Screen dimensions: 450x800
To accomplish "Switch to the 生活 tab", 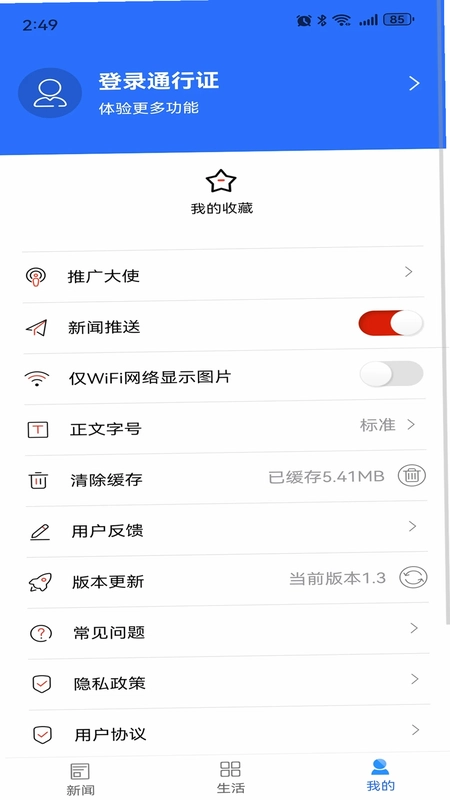I will tap(230, 777).
